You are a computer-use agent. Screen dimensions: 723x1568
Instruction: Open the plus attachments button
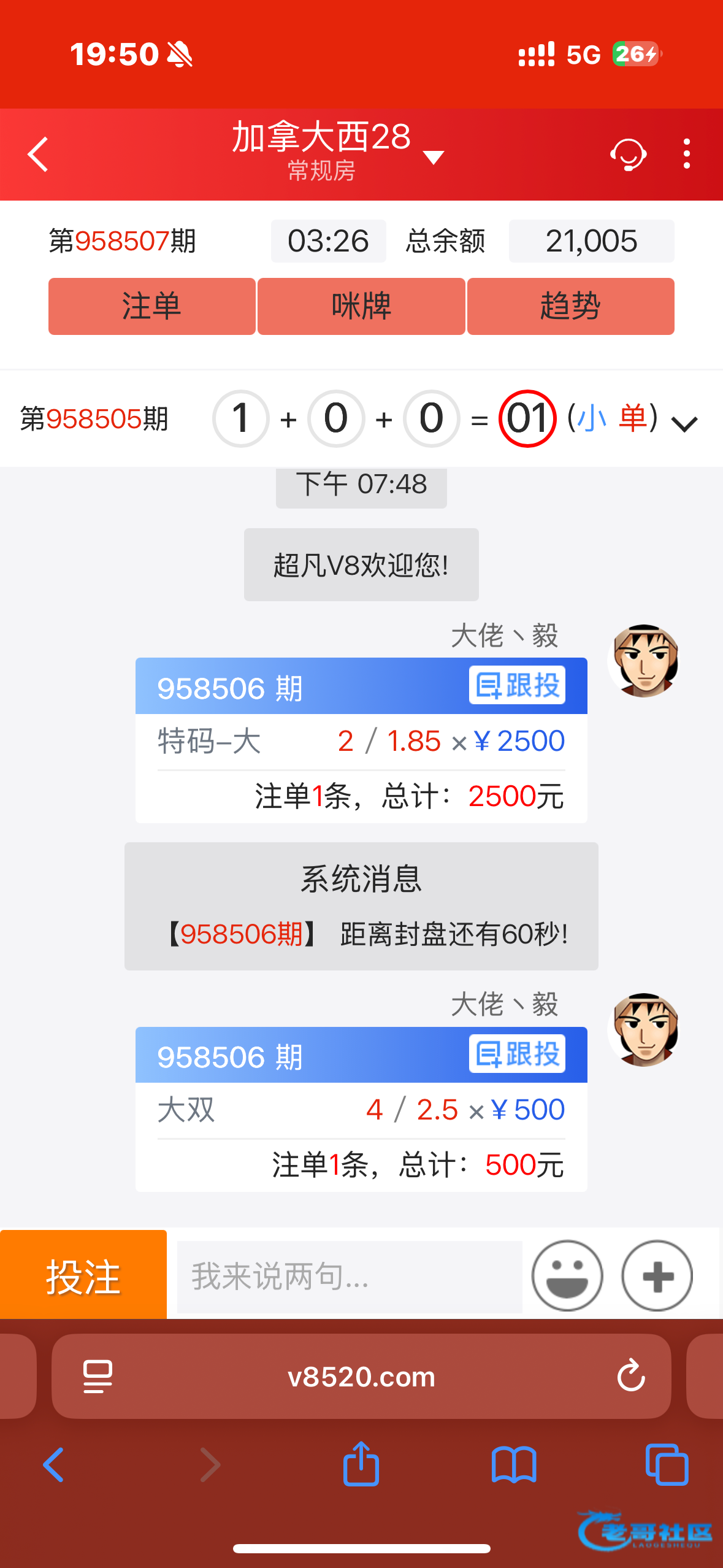(657, 1276)
